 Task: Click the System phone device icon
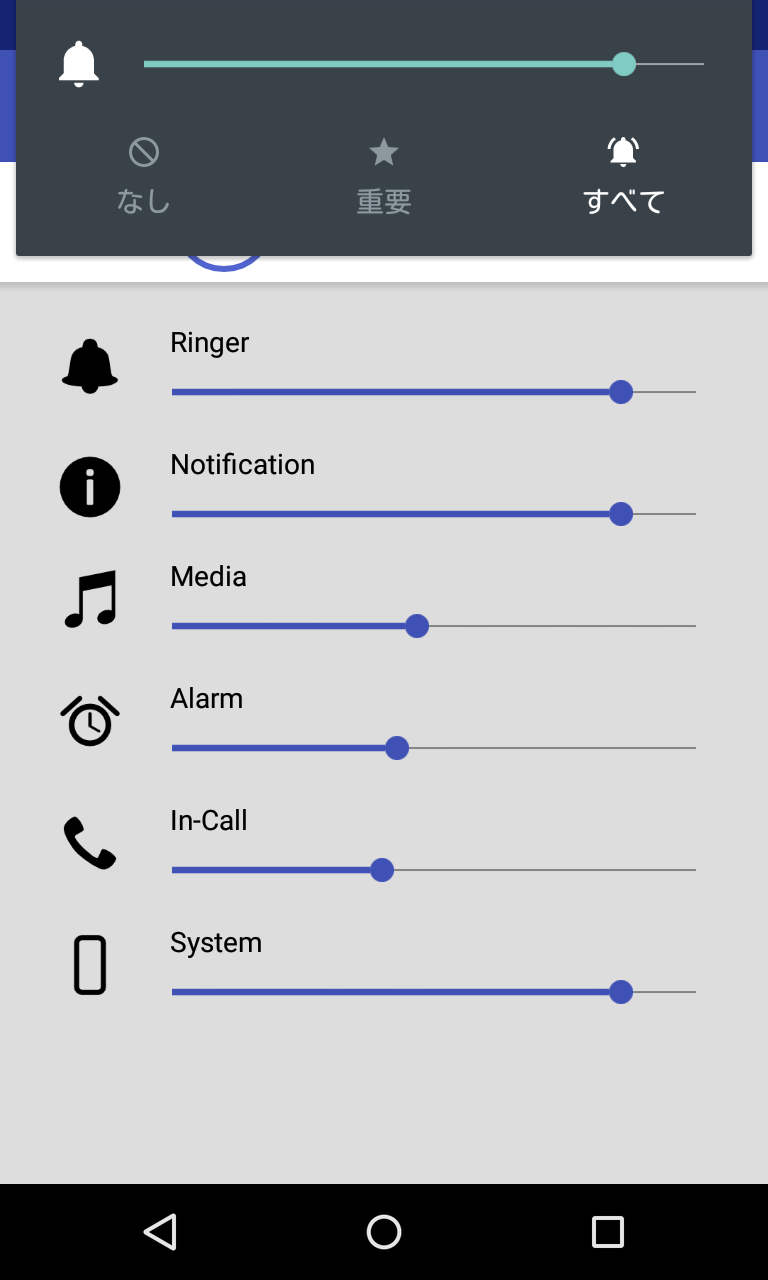[90, 964]
